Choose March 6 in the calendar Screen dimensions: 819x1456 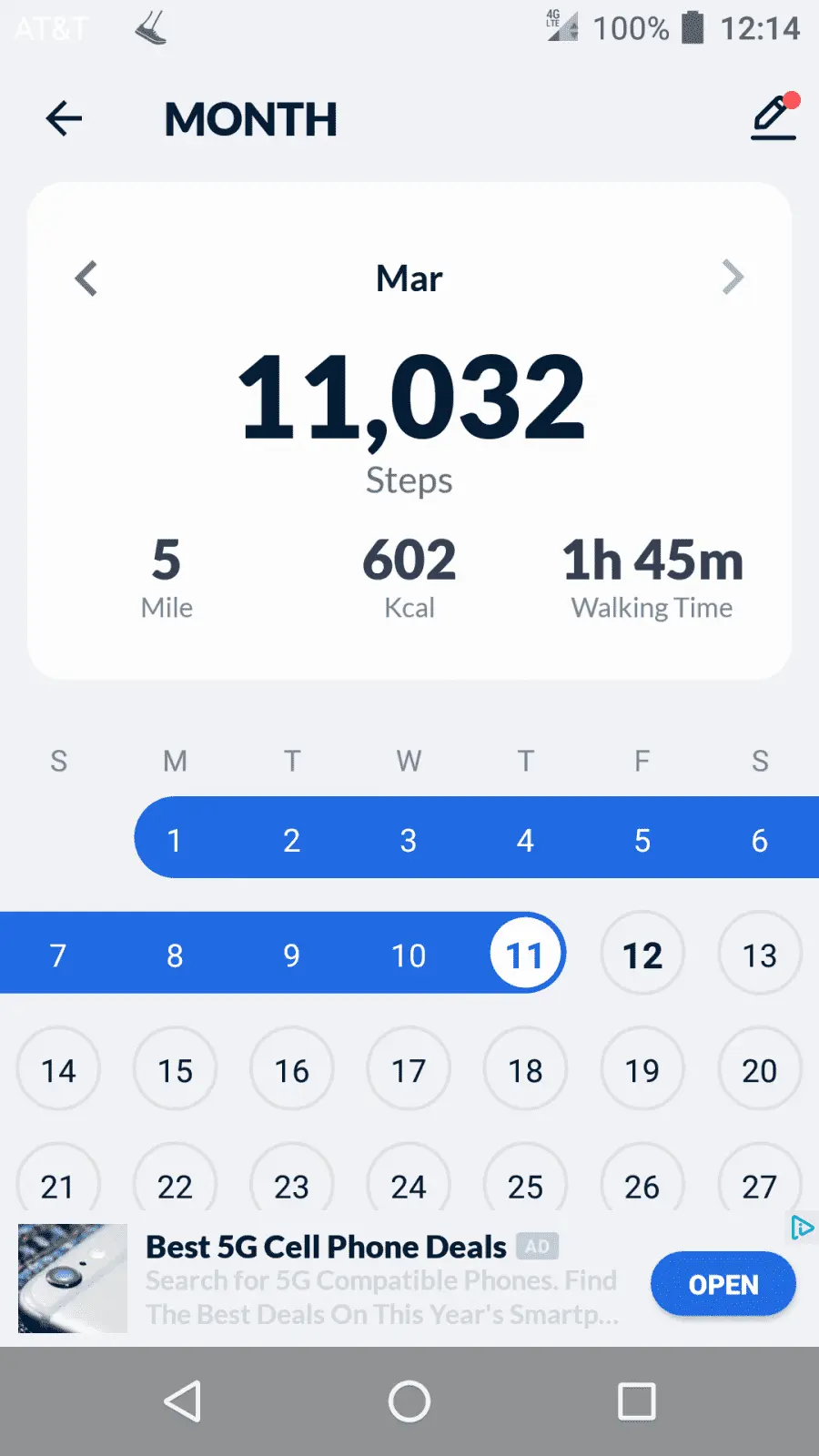click(759, 839)
